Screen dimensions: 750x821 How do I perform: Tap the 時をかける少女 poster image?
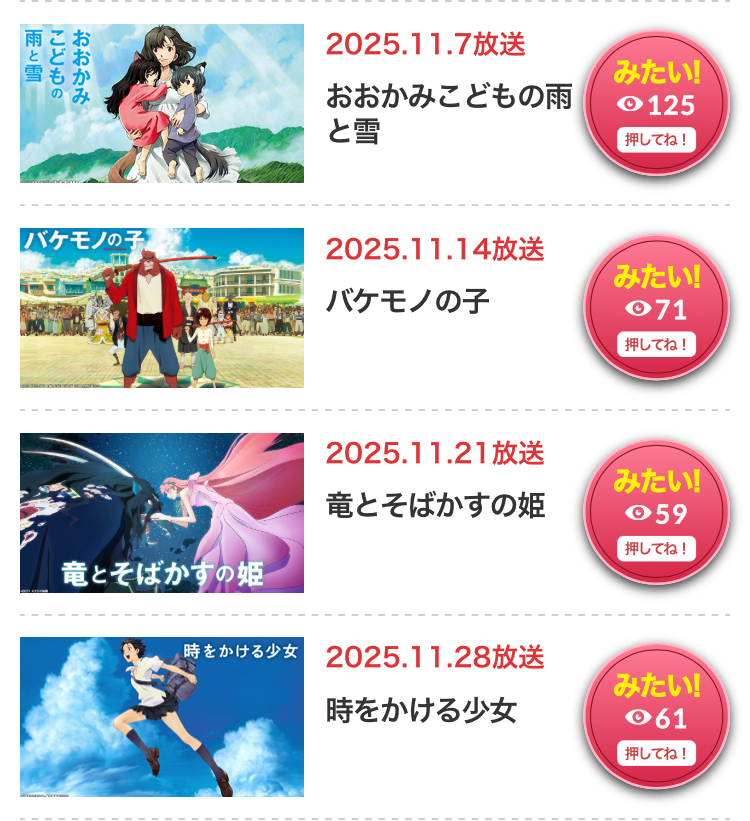(162, 717)
